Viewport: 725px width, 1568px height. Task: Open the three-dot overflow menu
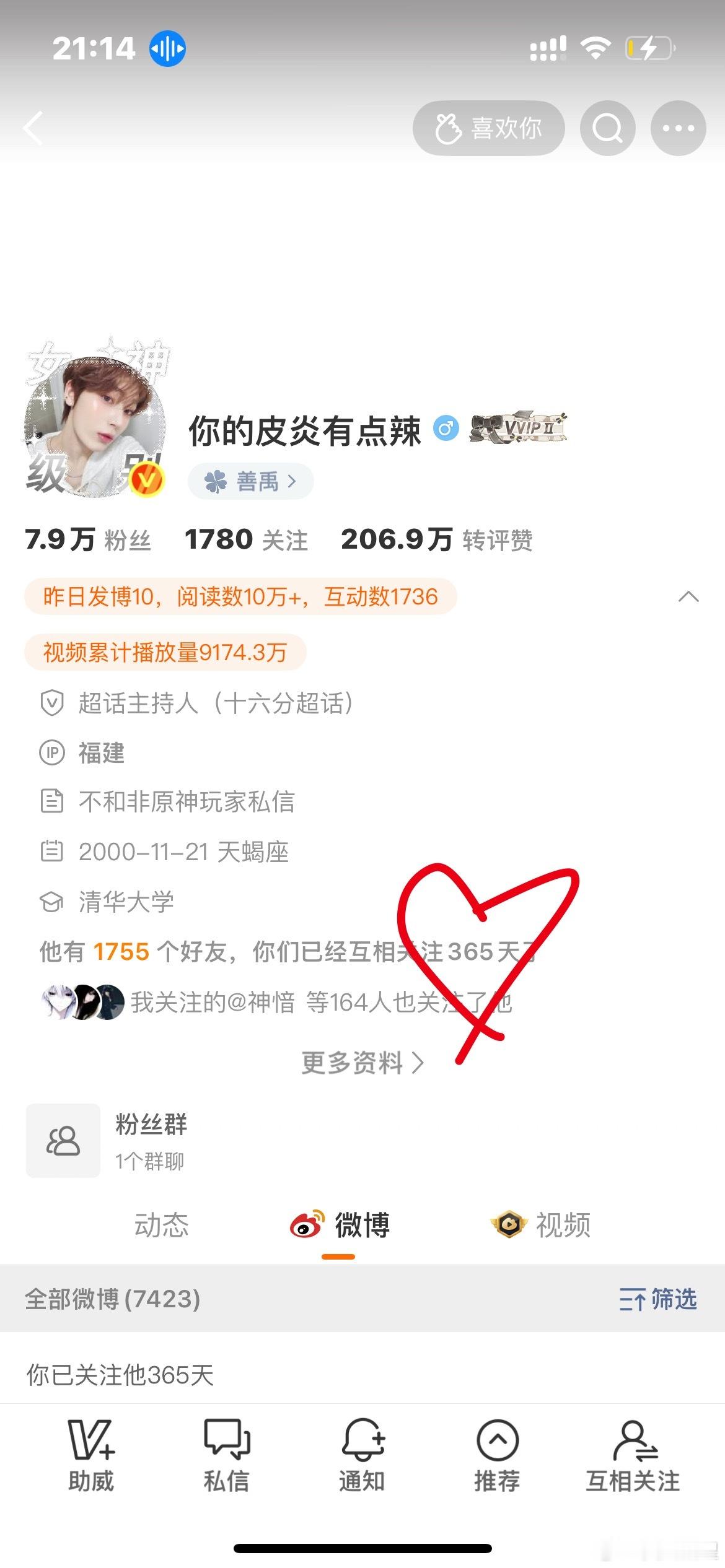click(x=678, y=128)
